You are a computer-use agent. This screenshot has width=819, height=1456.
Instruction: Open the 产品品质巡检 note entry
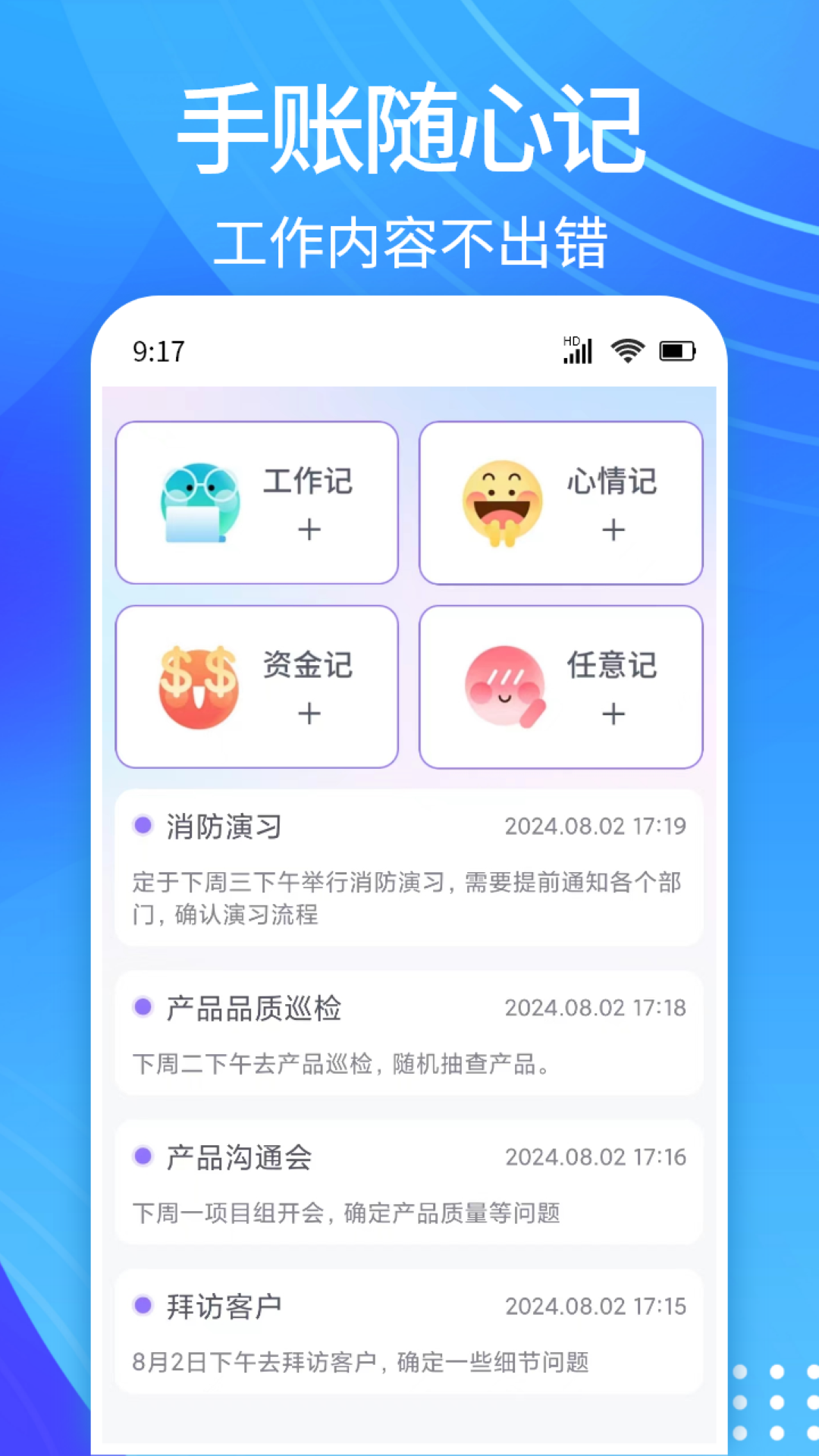tap(409, 1033)
